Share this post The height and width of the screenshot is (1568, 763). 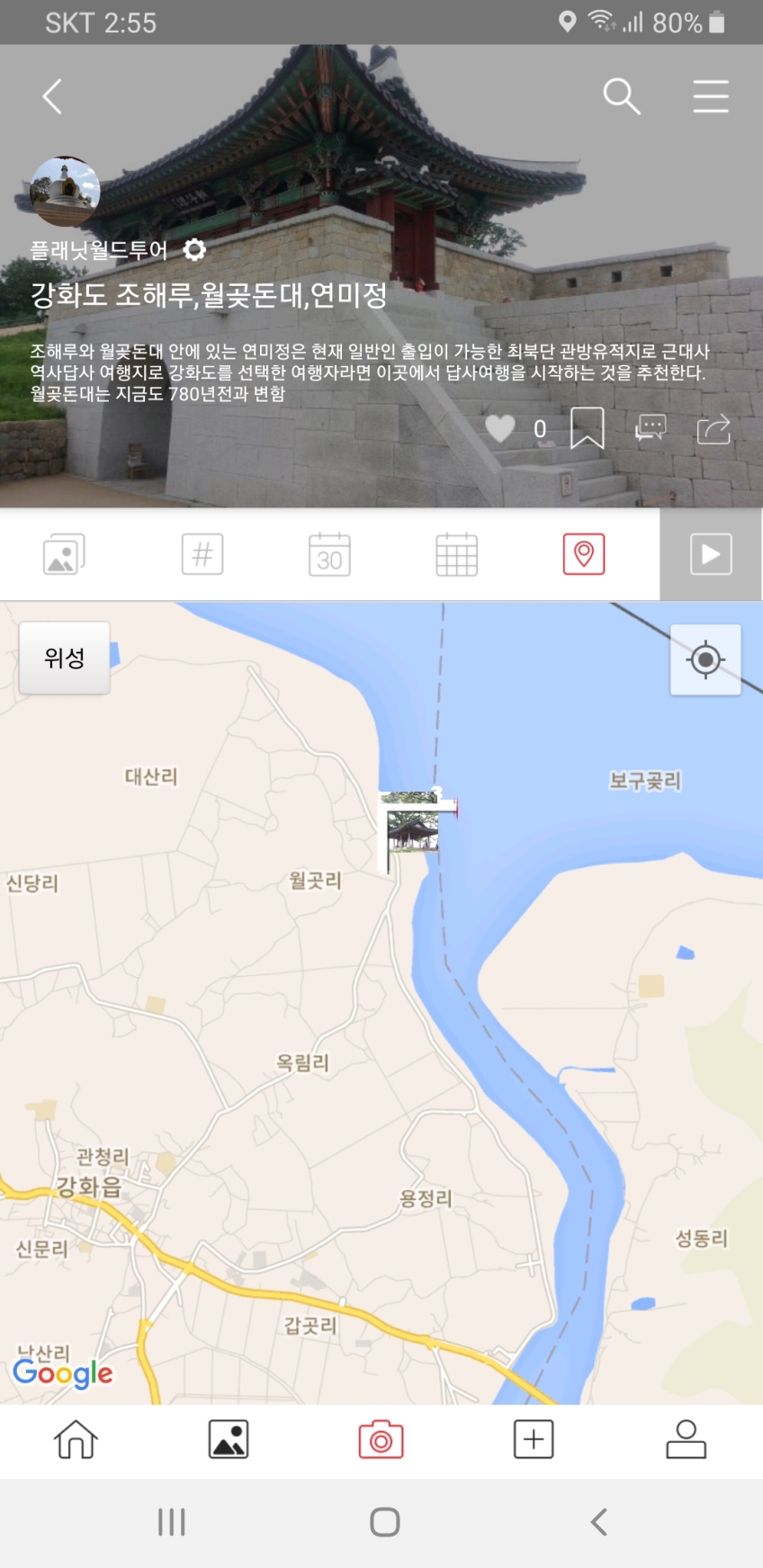point(714,429)
